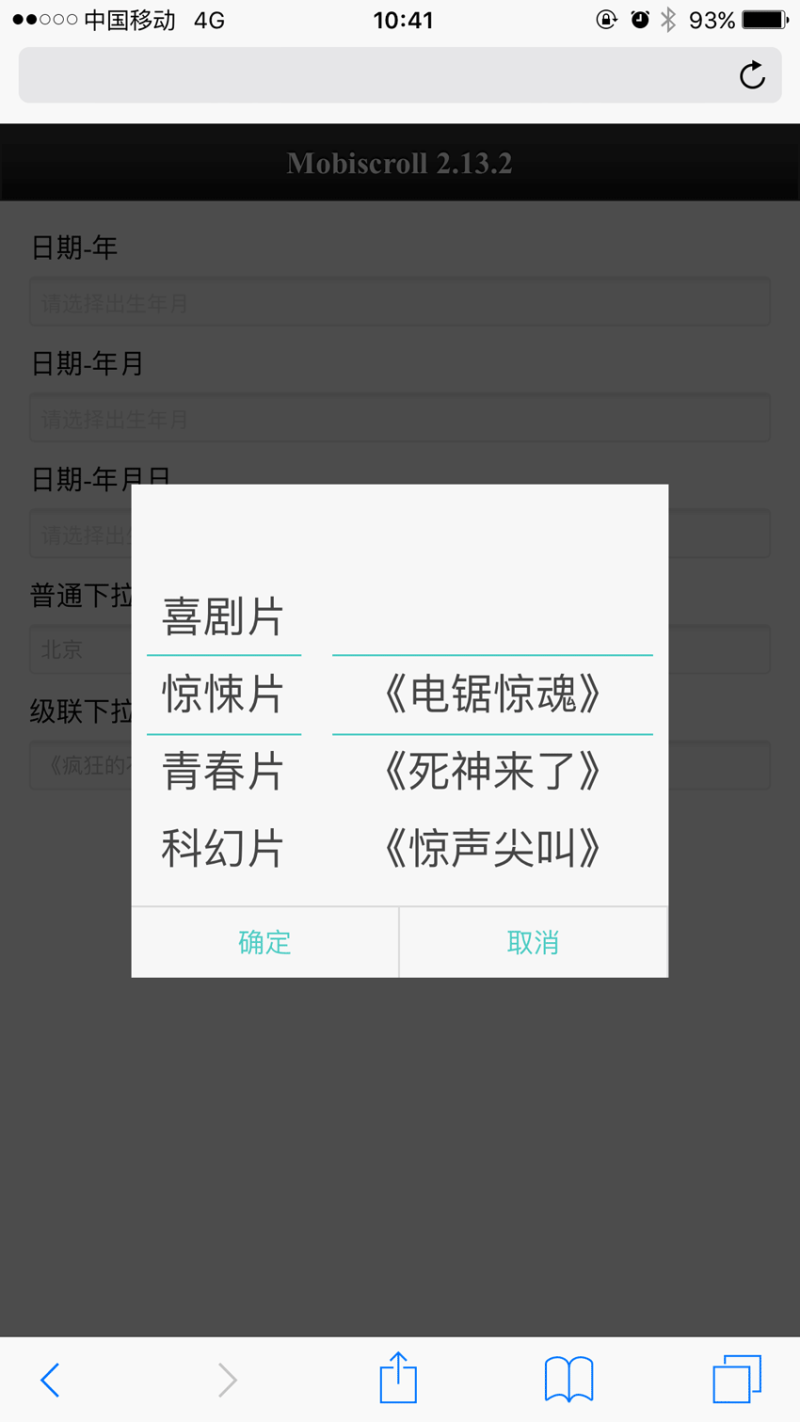Tap the page reload icon

(x=751, y=73)
